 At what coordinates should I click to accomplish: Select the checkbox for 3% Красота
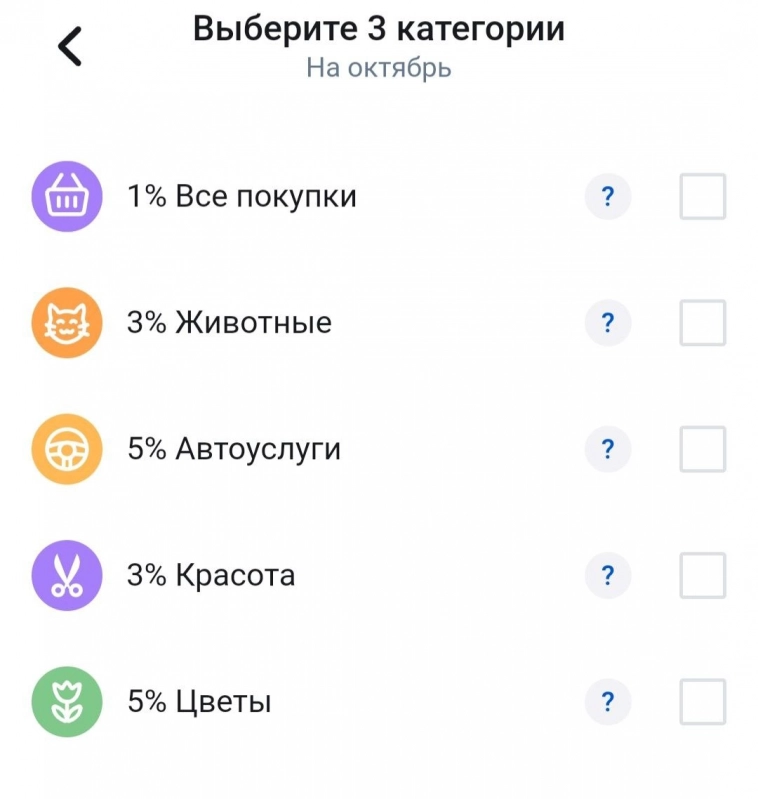click(701, 575)
